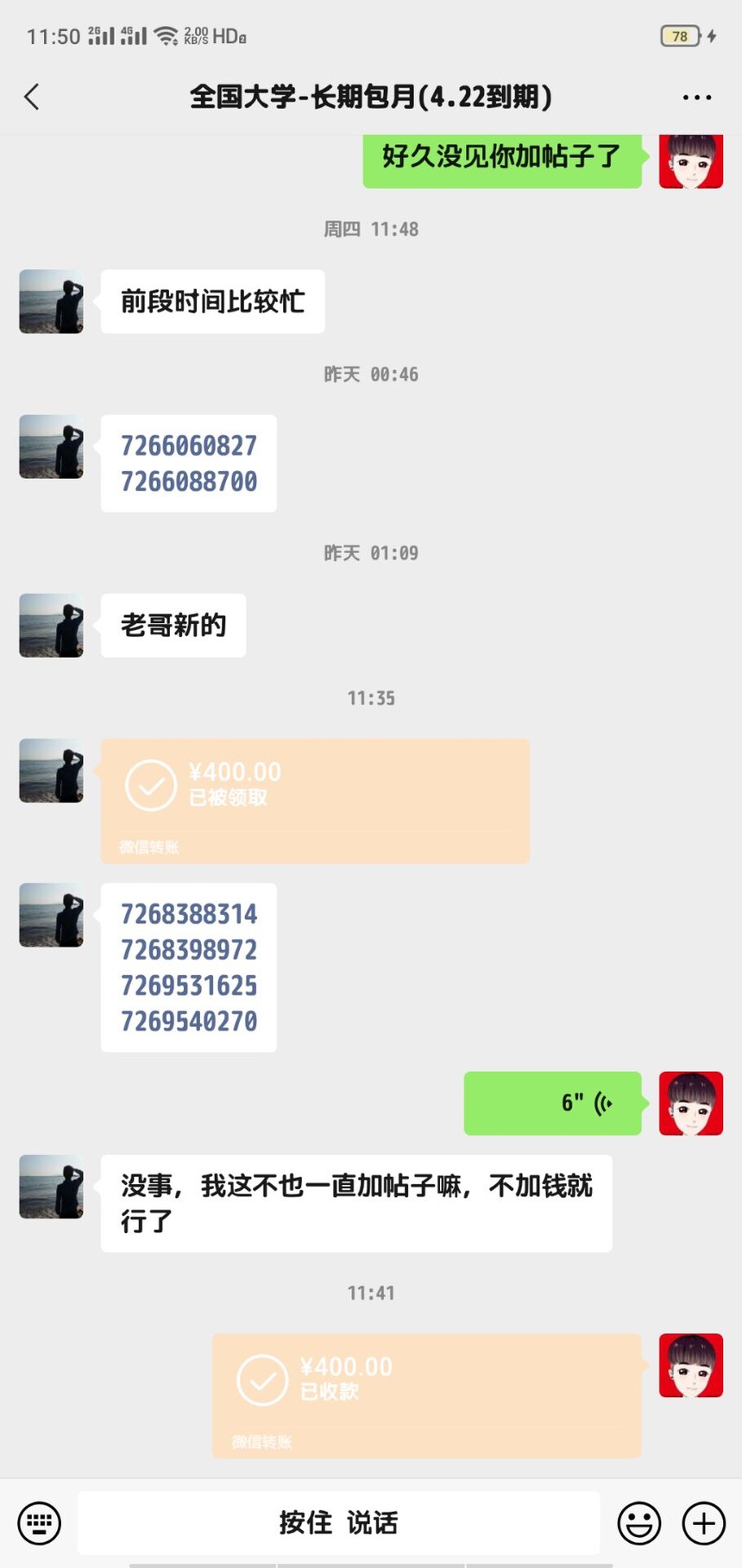Open the plus attachments menu
The width and height of the screenshot is (742, 1568).
pos(704,1523)
